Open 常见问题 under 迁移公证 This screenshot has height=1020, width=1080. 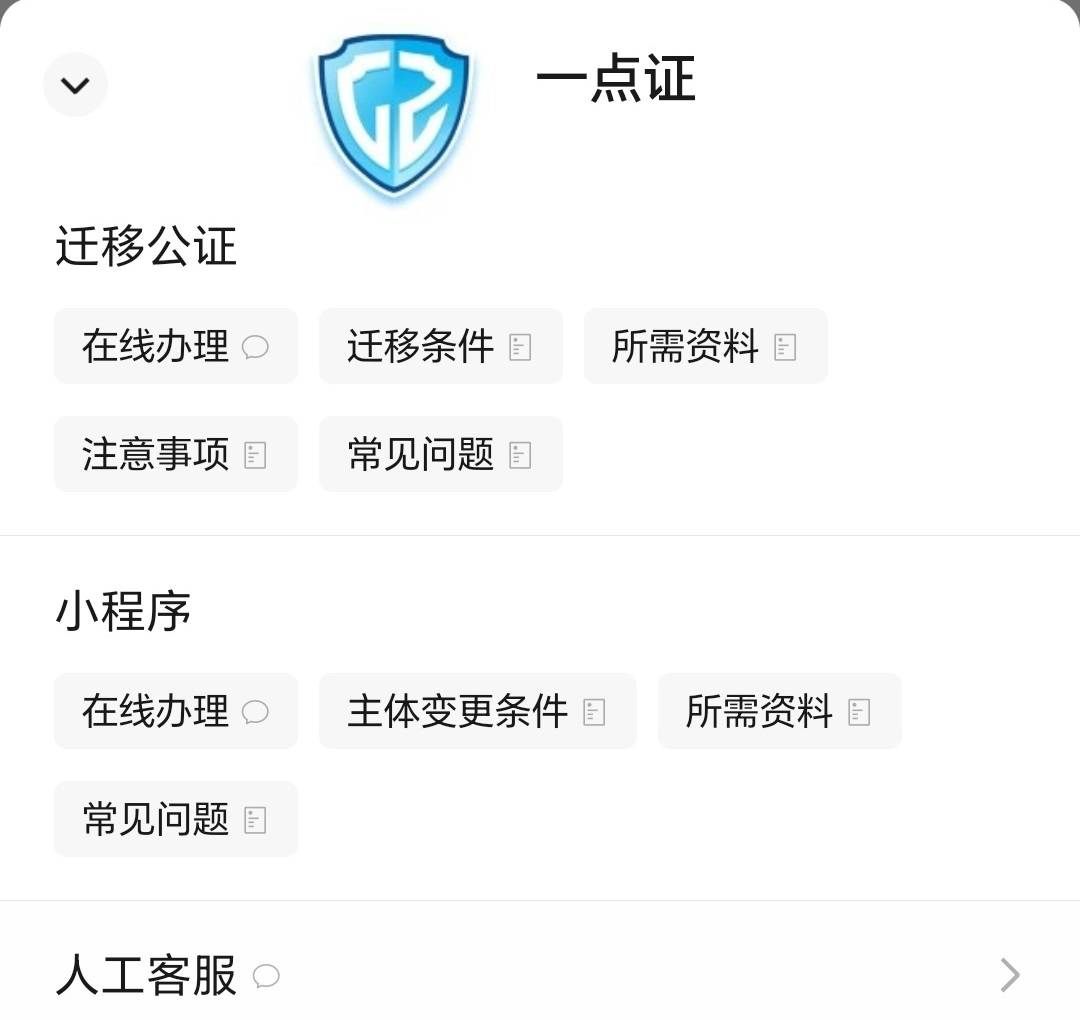[x=440, y=454]
